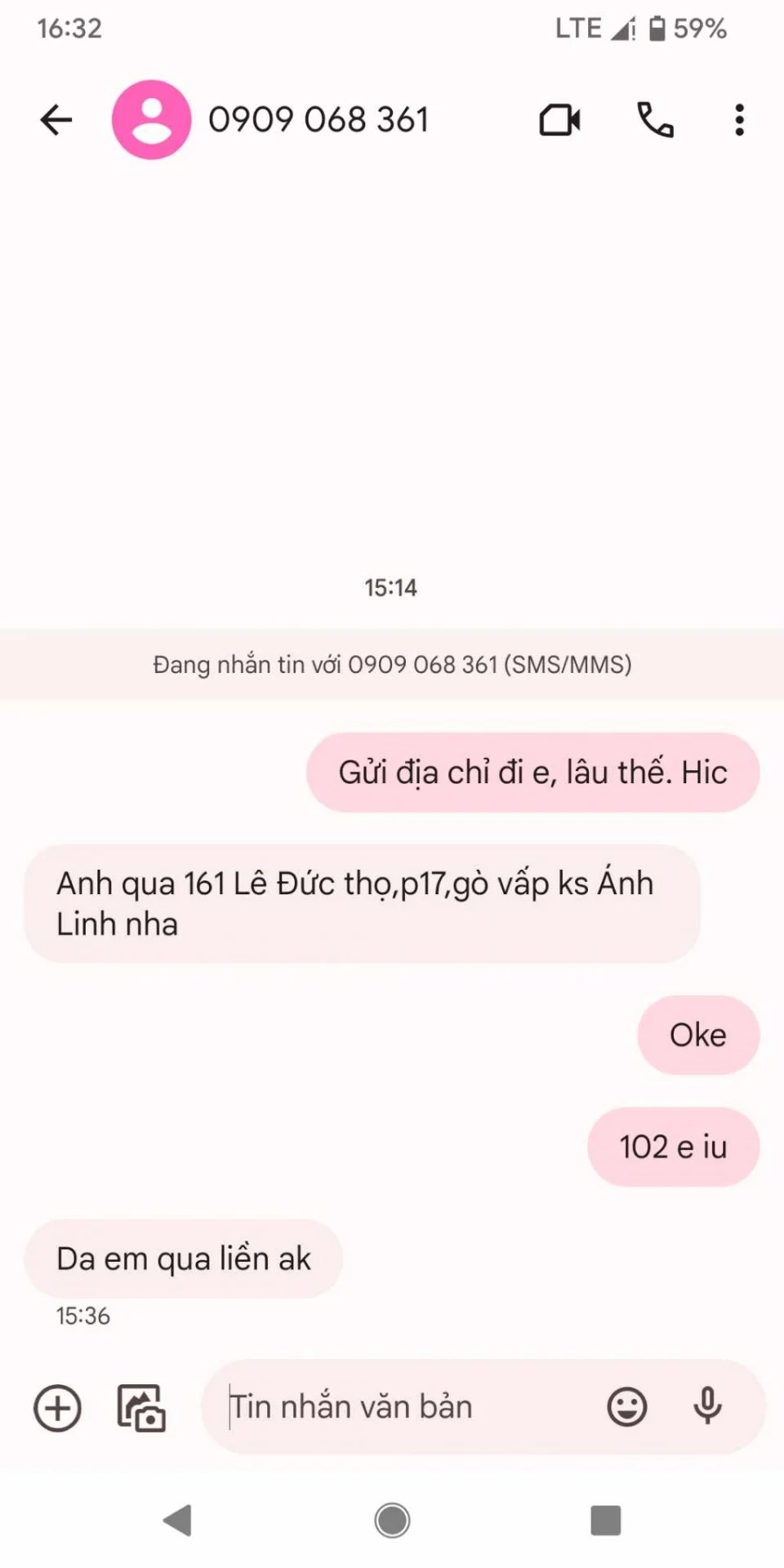Record a voice message
The height and width of the screenshot is (1568, 784).
coord(707,1406)
